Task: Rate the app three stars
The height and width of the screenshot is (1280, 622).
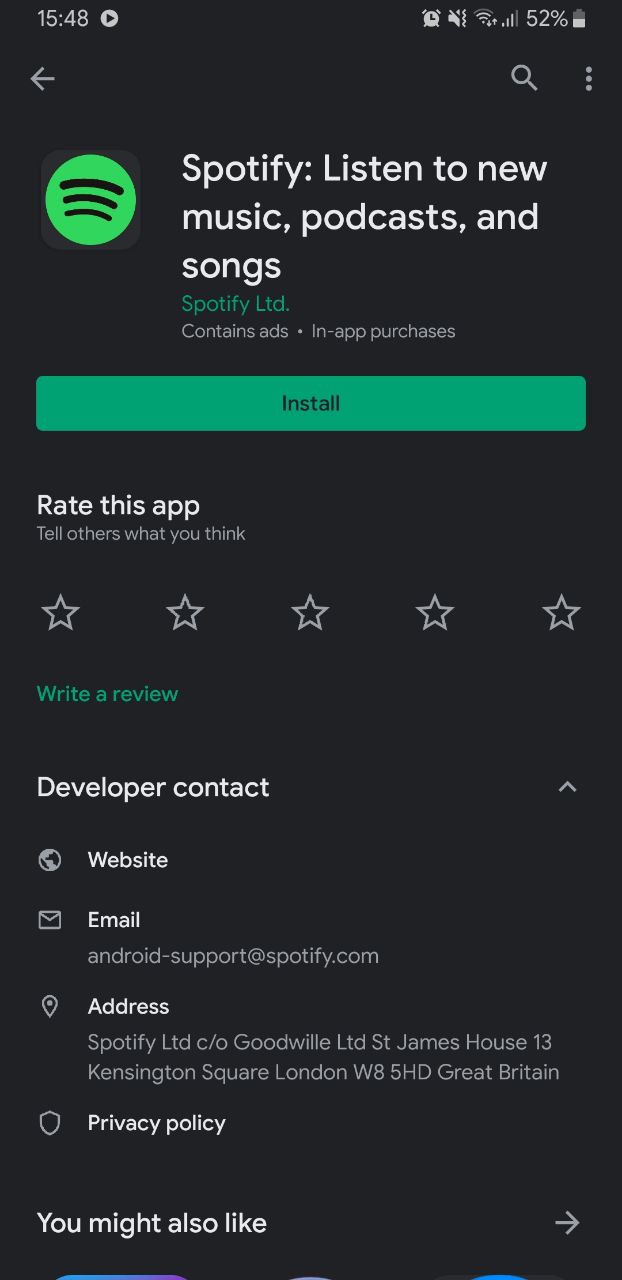Action: 310,613
